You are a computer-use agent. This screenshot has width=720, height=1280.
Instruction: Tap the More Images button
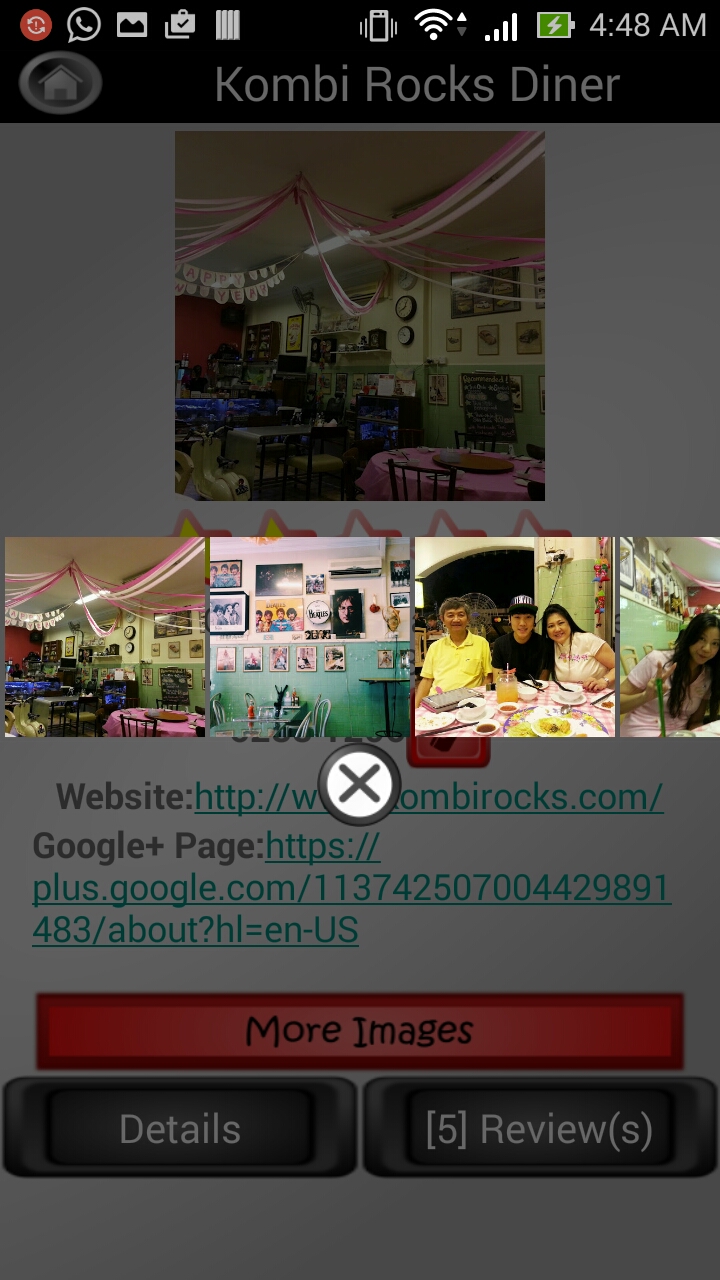tap(360, 1030)
